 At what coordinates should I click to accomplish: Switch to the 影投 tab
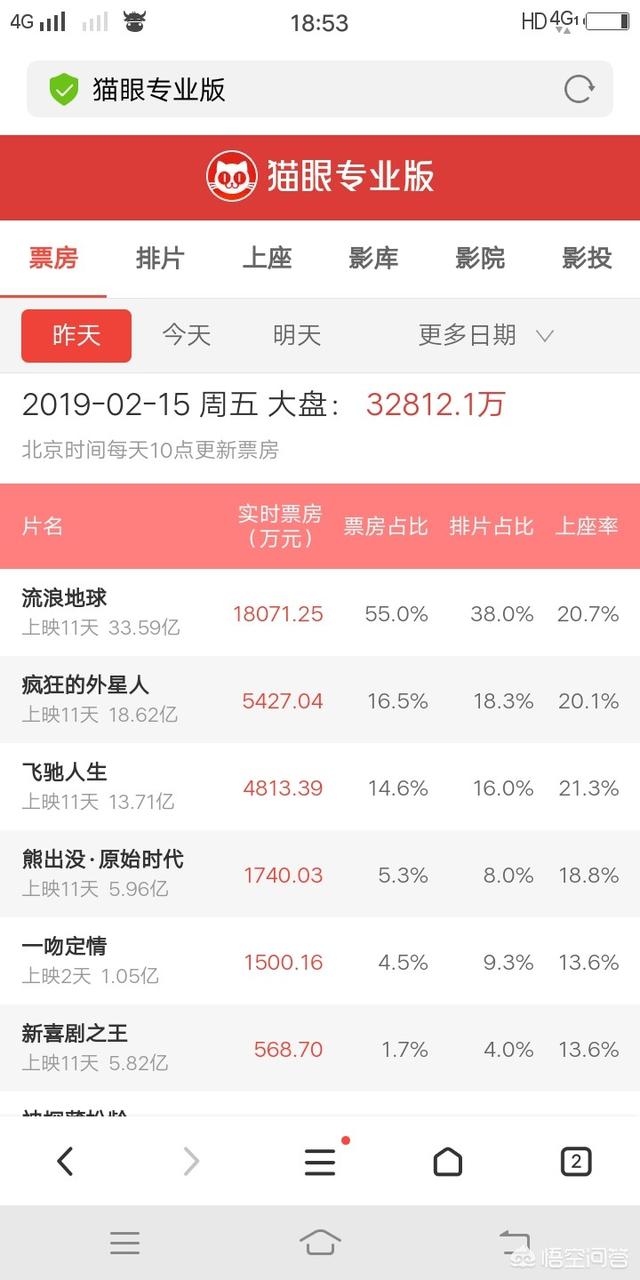pyautogui.click(x=587, y=258)
